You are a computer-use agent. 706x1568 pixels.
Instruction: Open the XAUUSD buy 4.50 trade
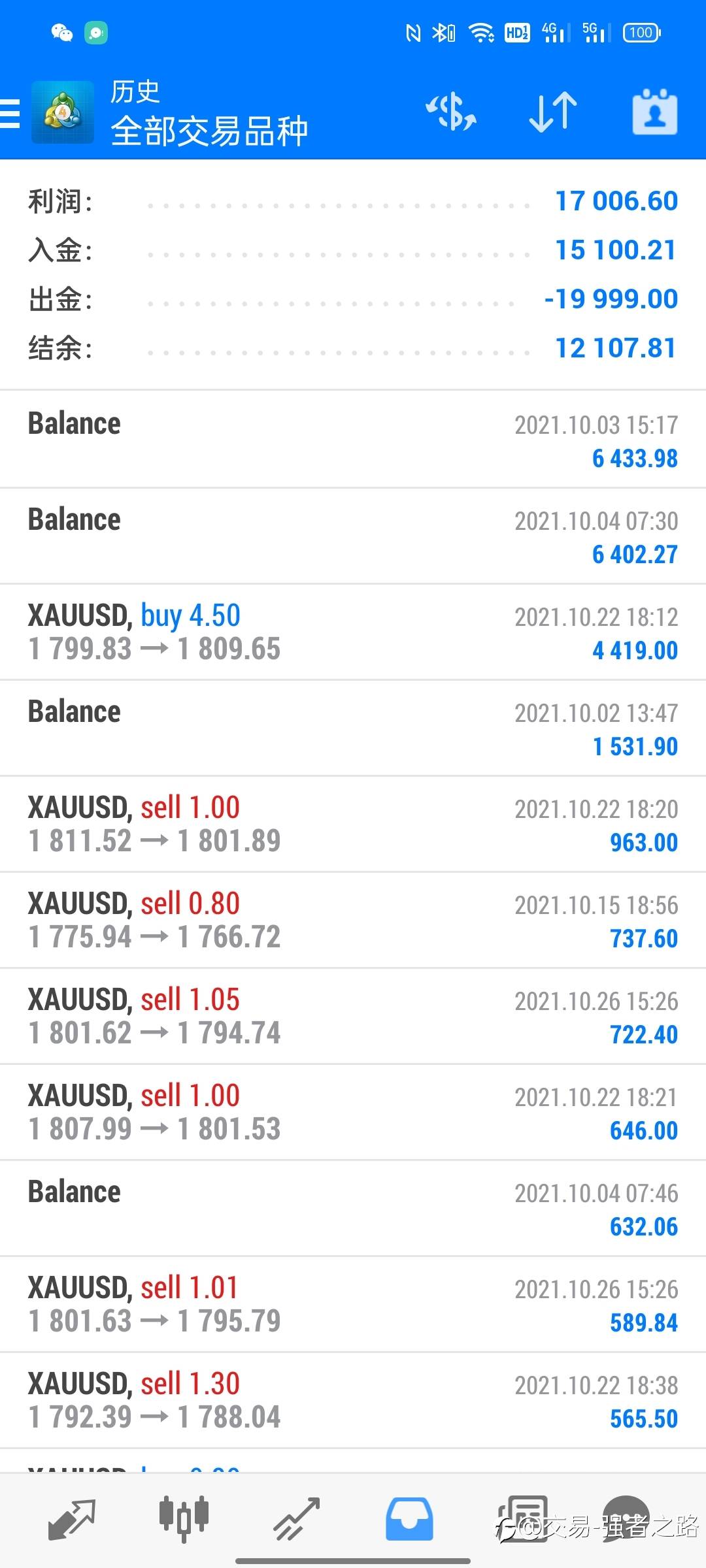coord(353,632)
